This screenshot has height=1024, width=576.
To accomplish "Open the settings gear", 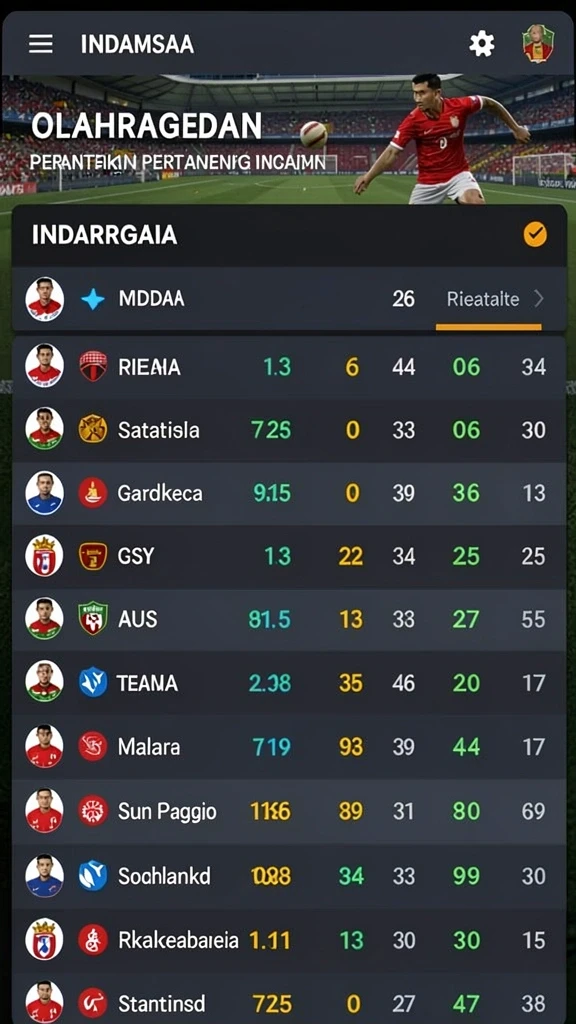I will click(482, 44).
